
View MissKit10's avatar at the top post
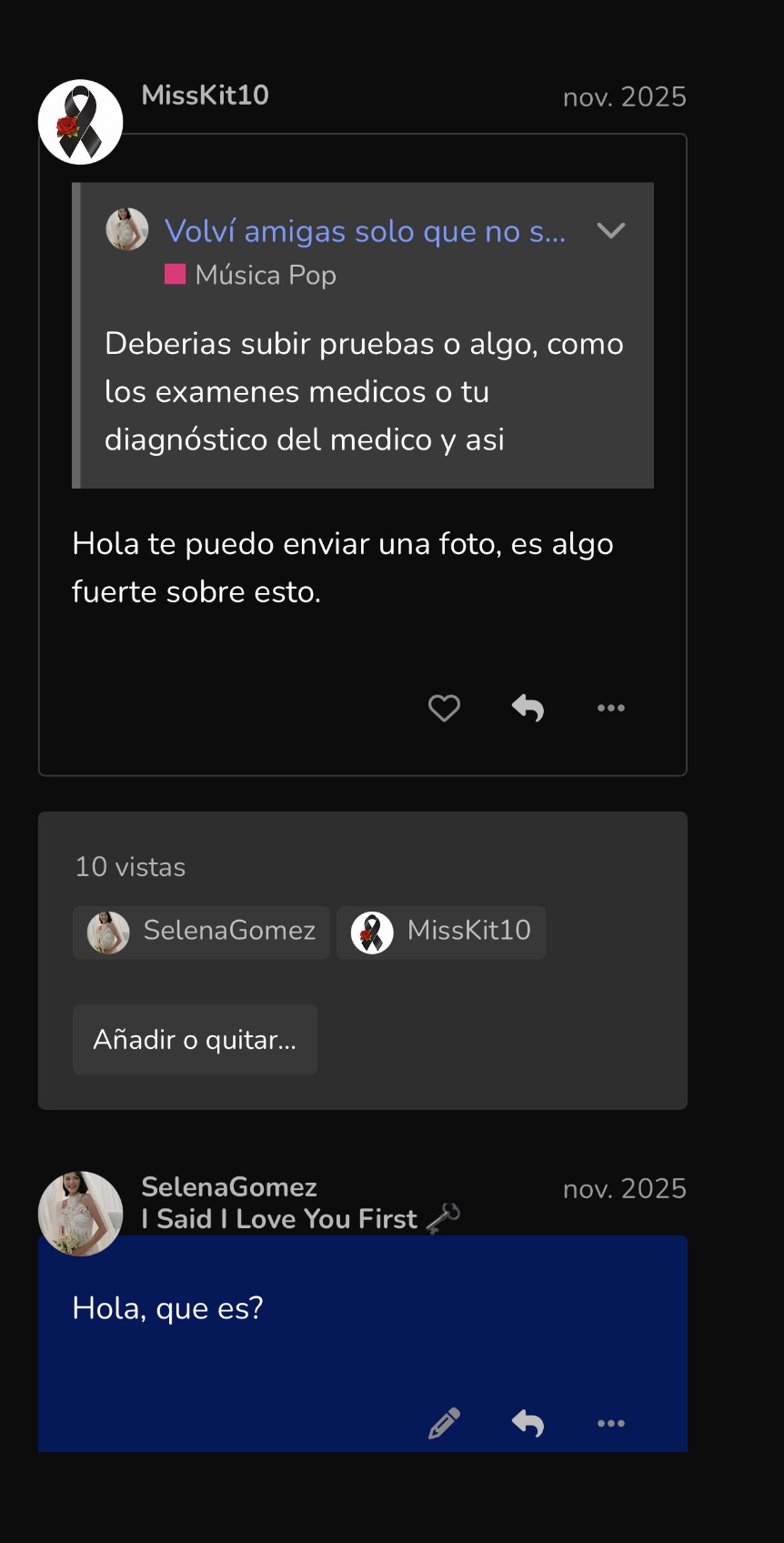pos(81,122)
